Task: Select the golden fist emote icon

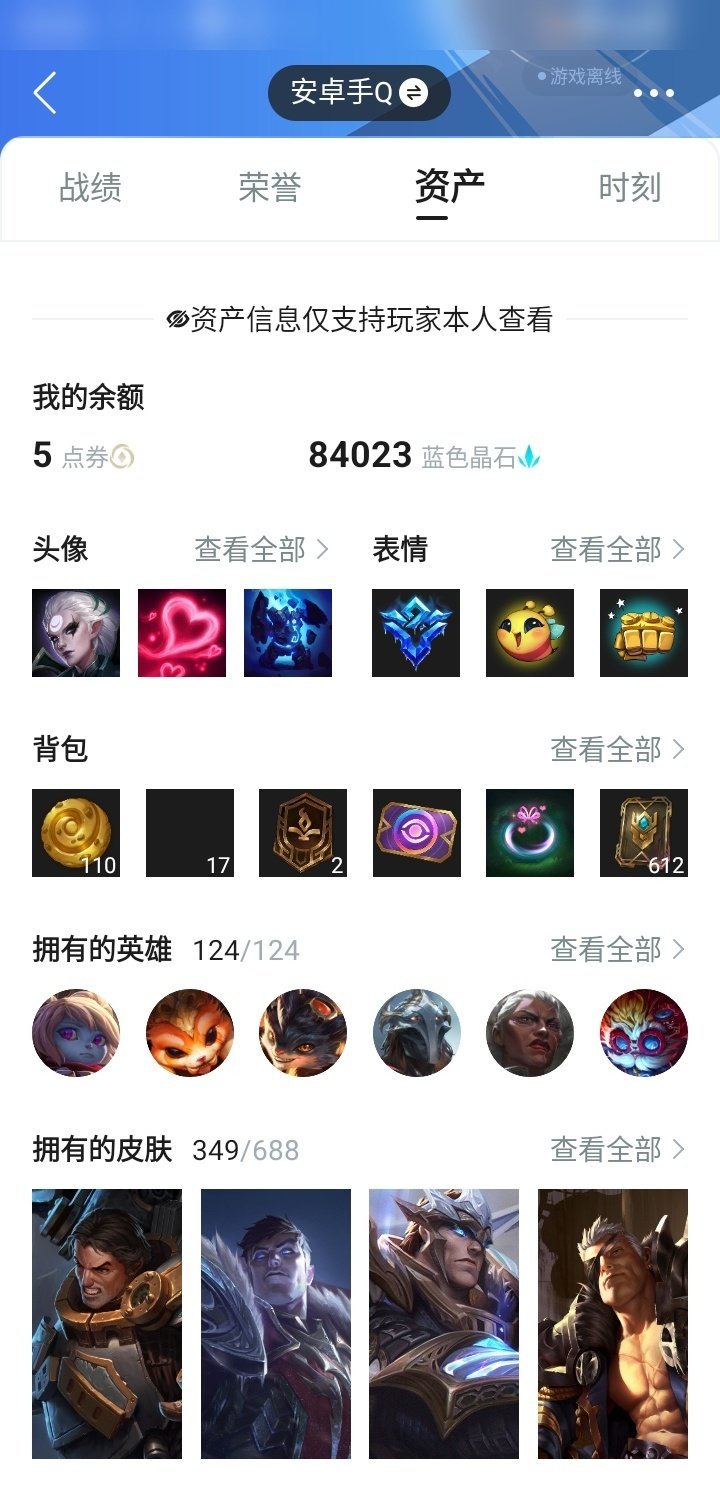Action: coord(644,632)
